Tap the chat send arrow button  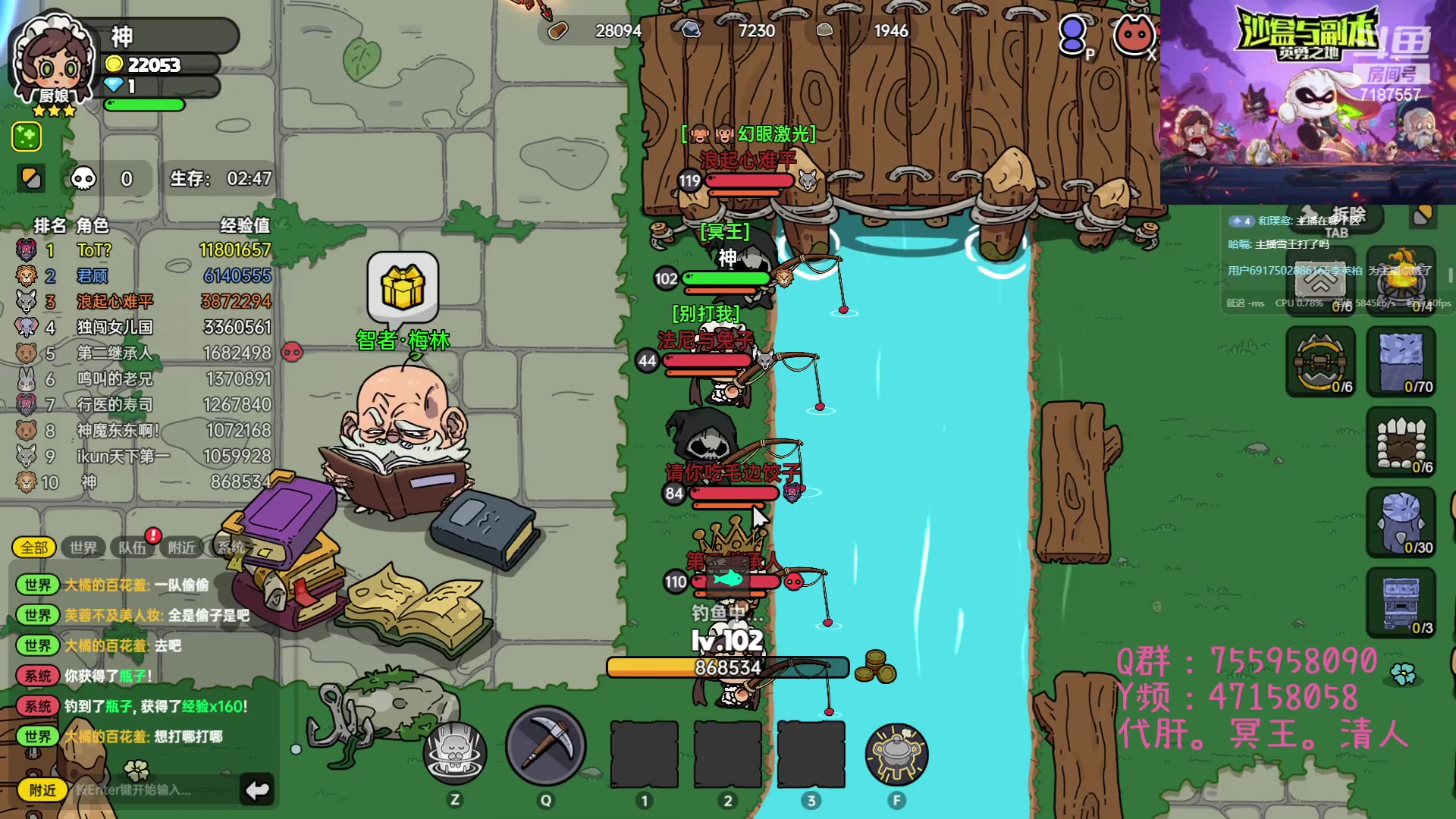coord(257,790)
